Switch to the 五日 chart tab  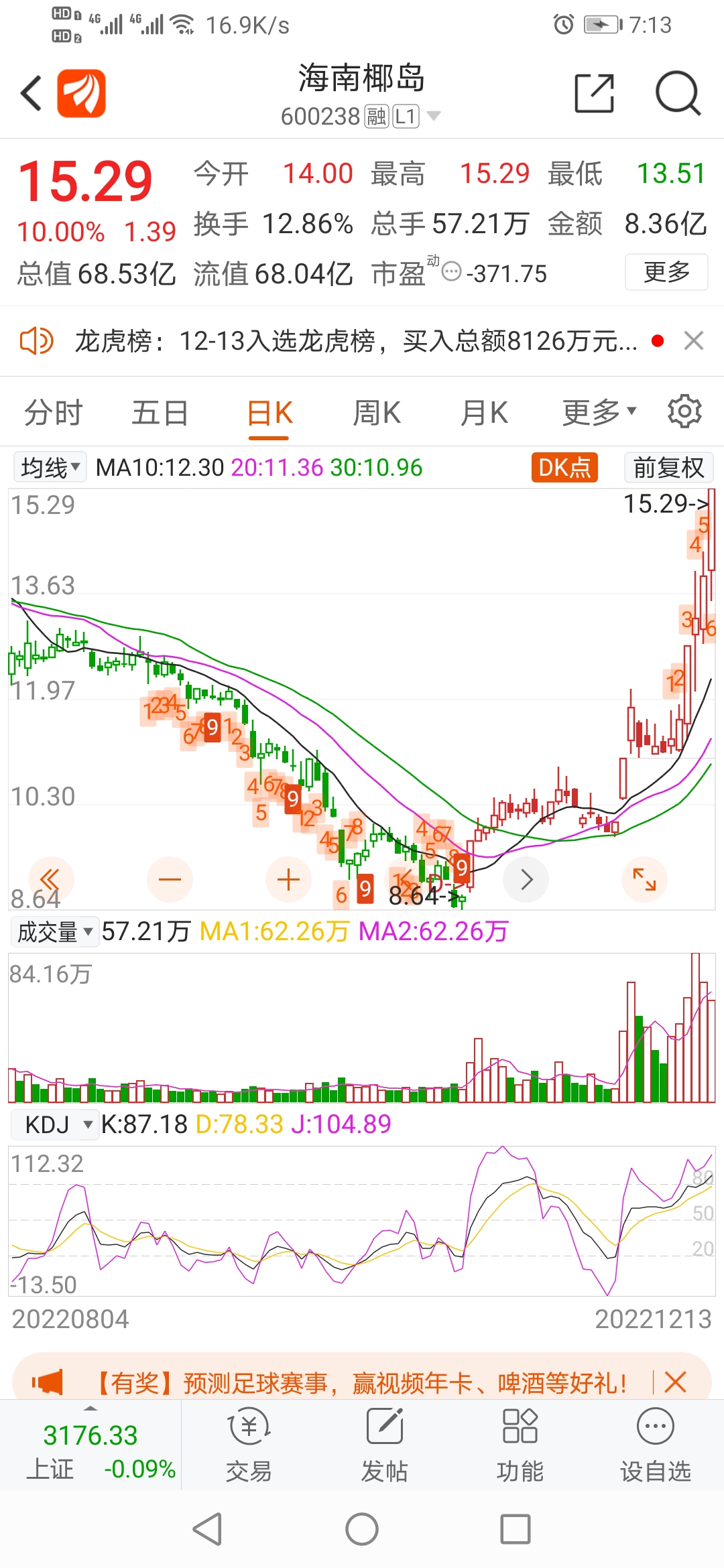[160, 413]
